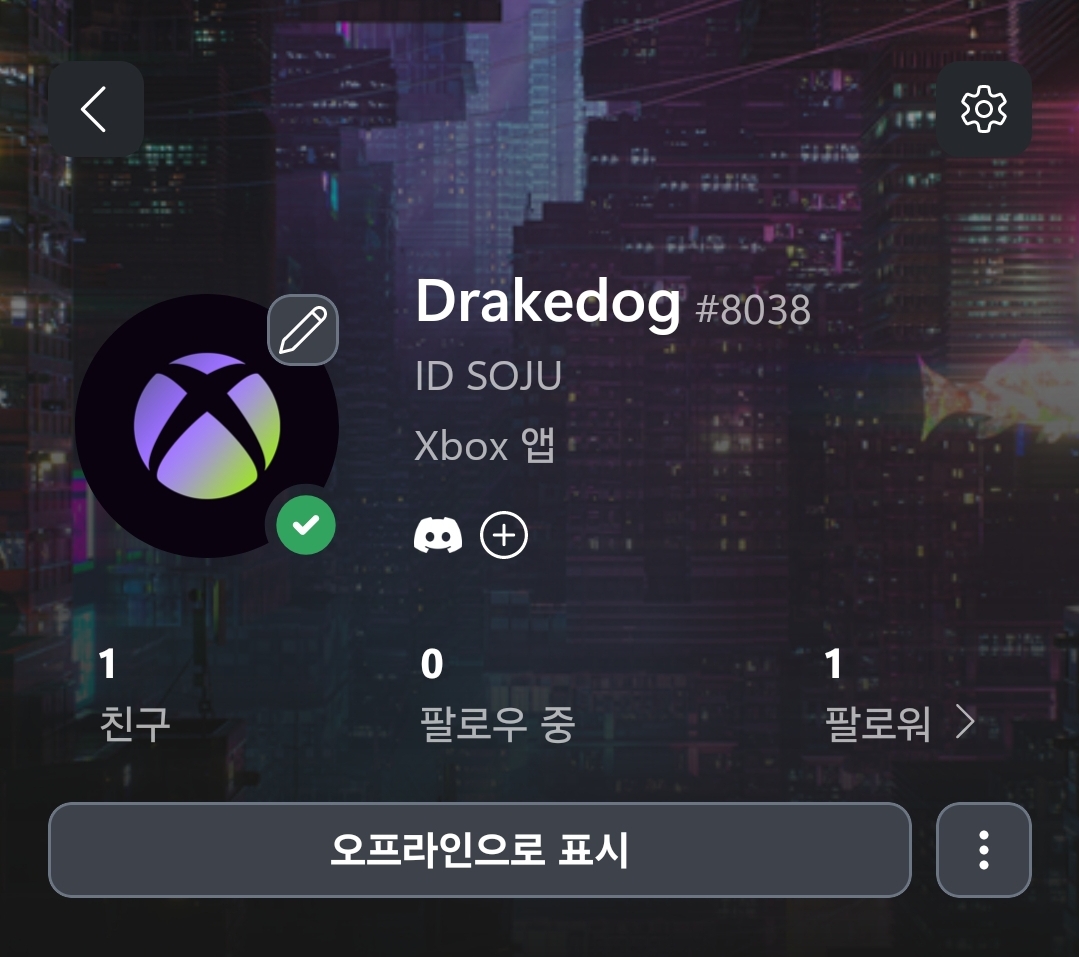Open the settings gear
This screenshot has width=1079, height=957.
[x=983, y=109]
